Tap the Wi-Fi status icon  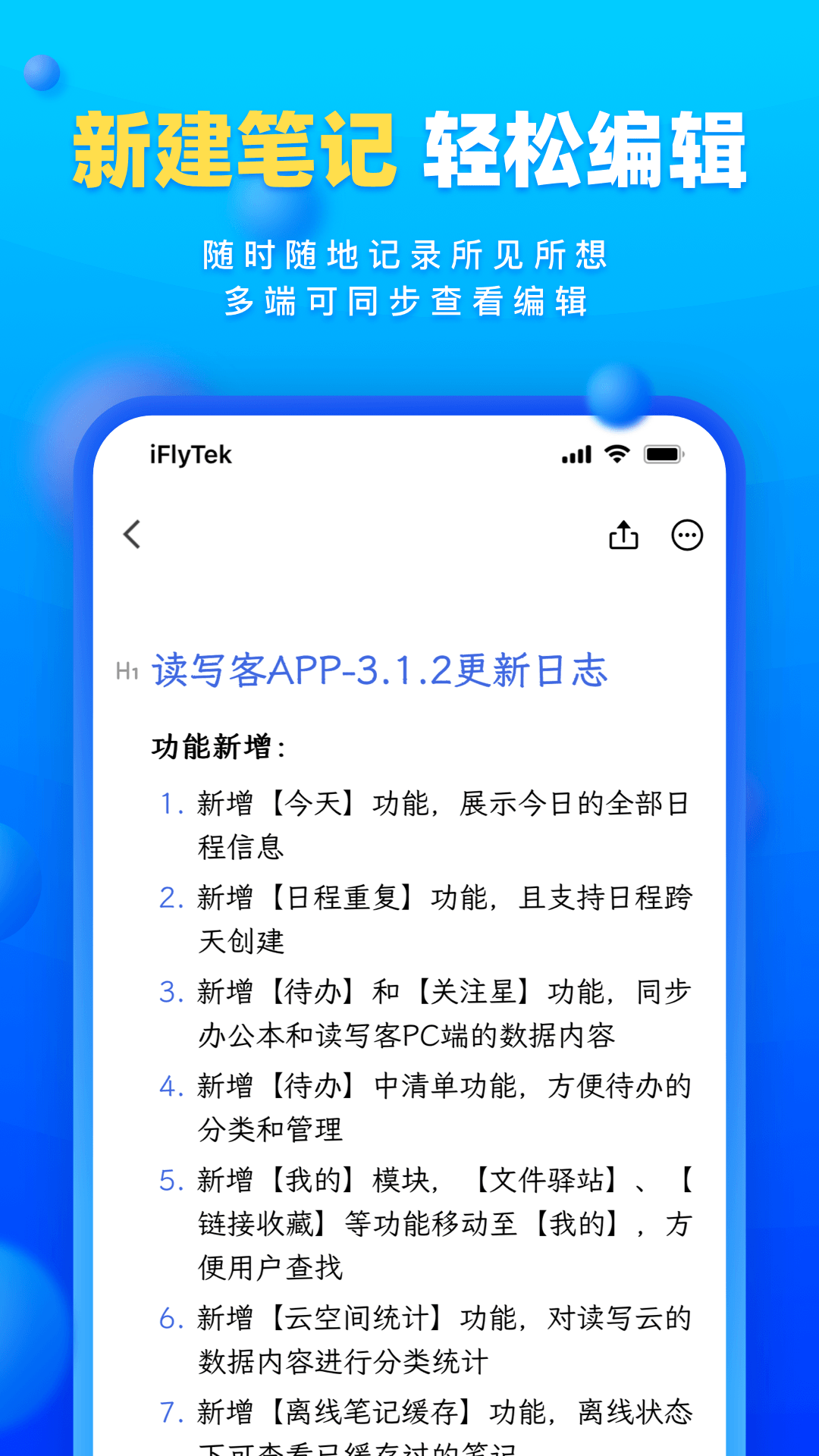click(616, 452)
